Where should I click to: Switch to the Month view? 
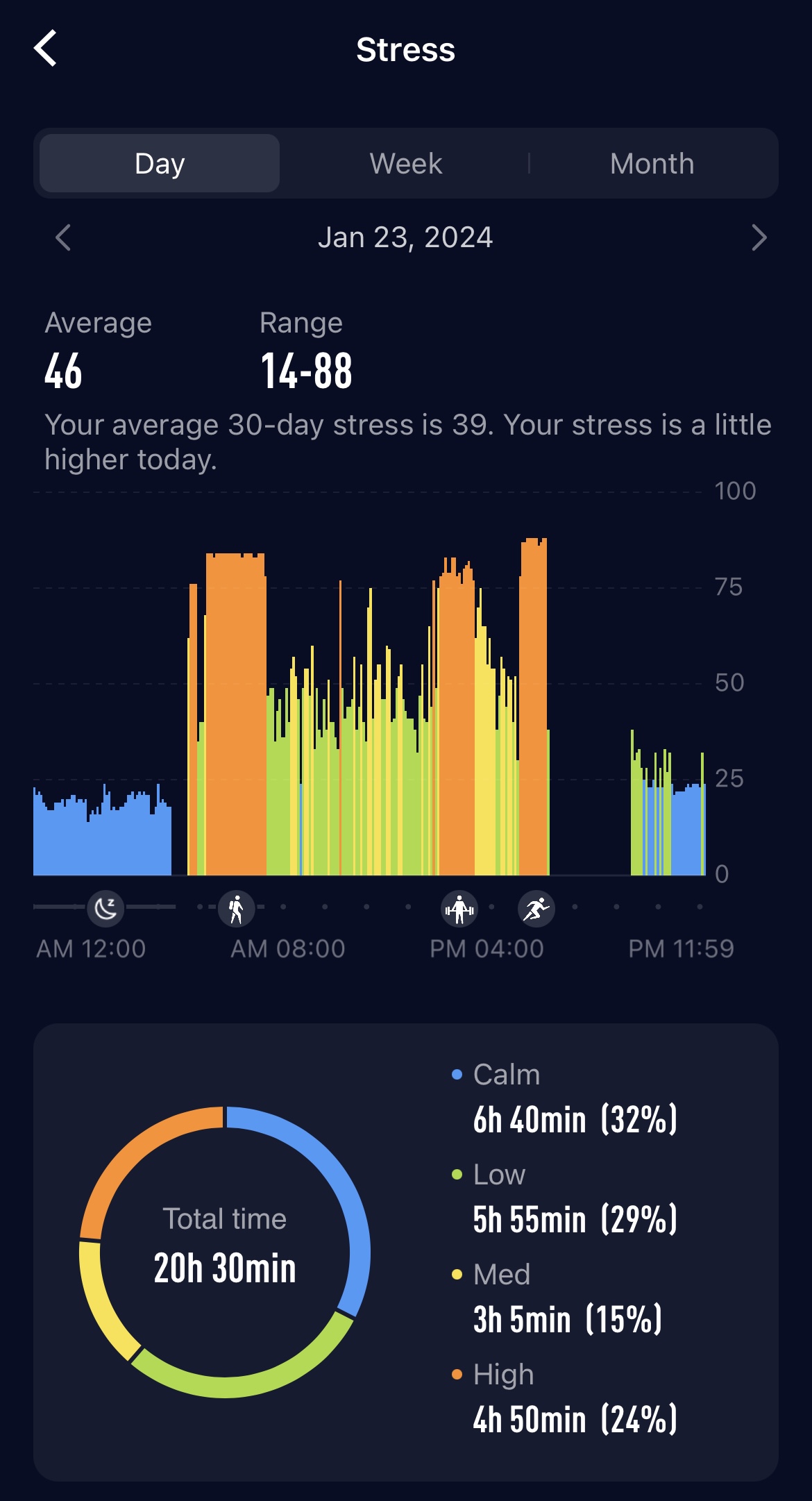[x=652, y=163]
